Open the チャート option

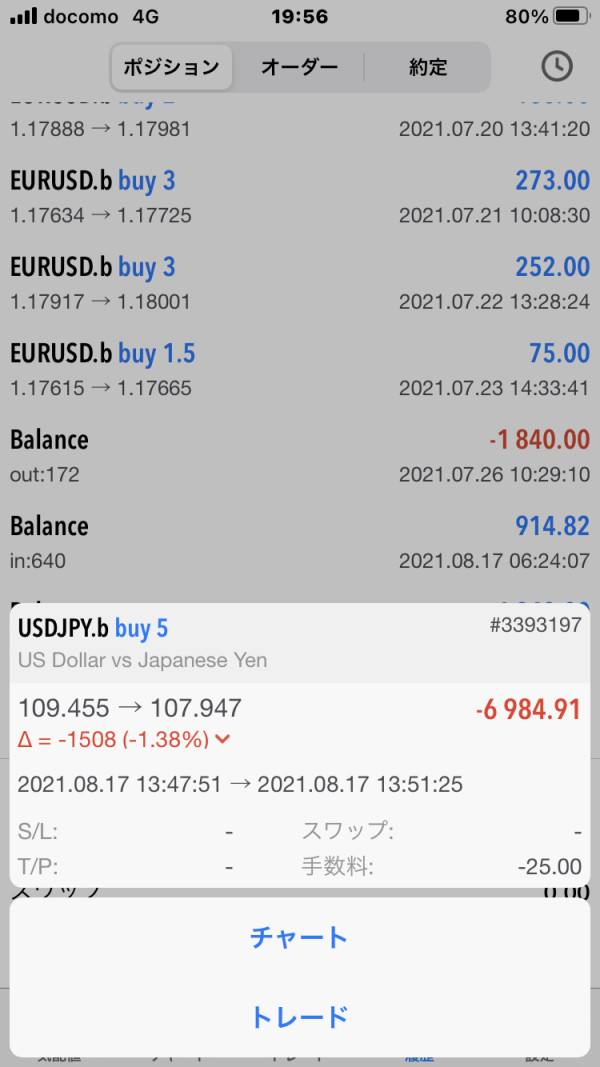299,937
